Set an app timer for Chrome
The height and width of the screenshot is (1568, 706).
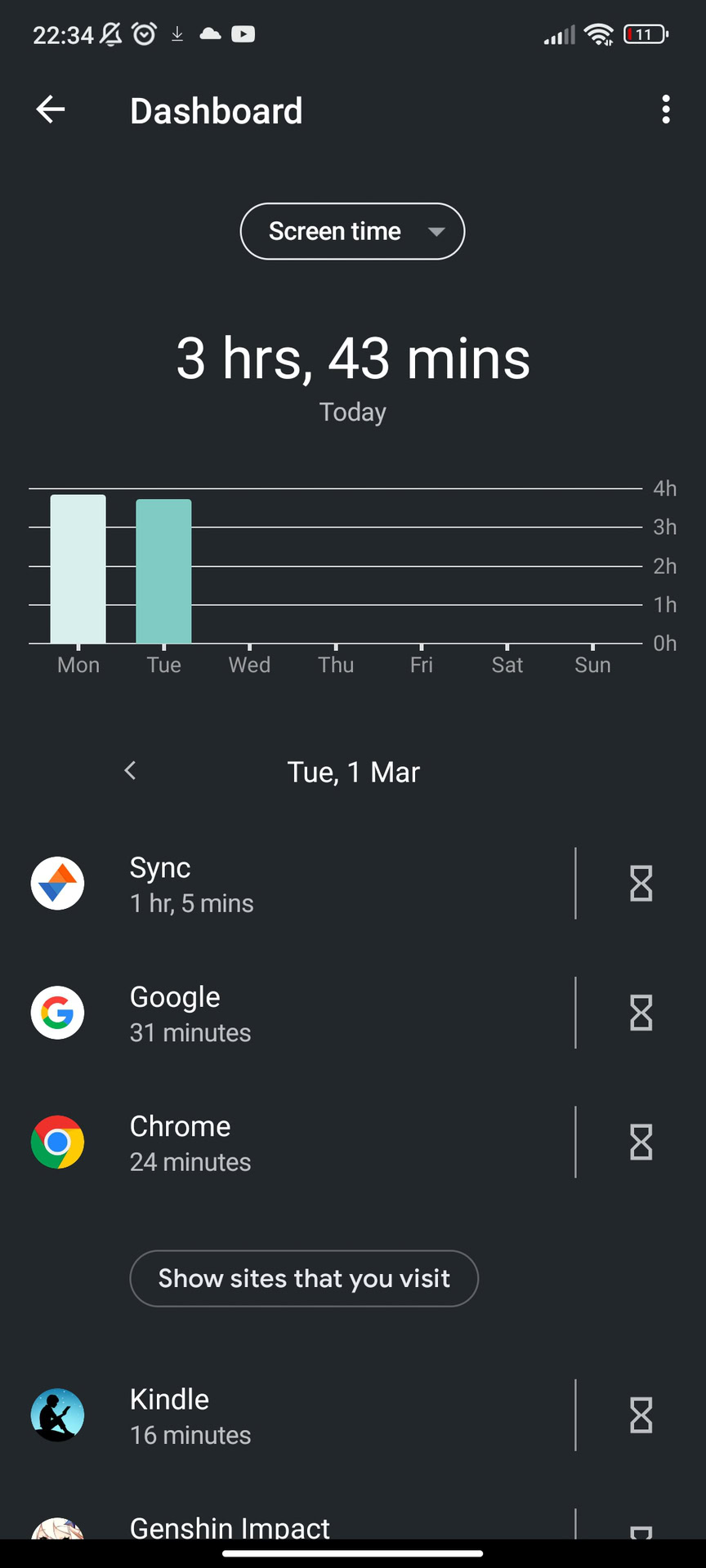click(641, 1143)
